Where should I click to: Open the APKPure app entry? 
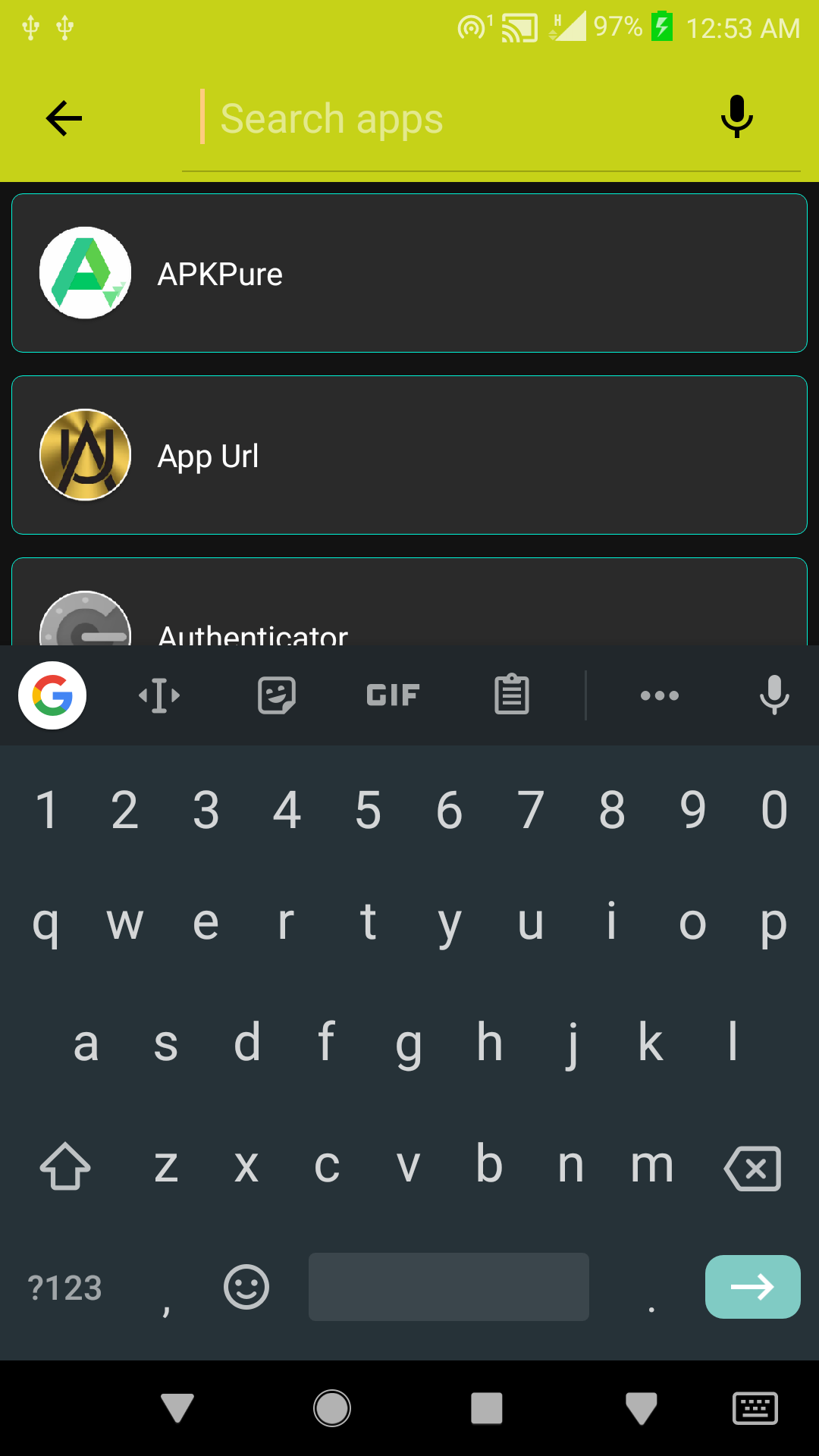[409, 273]
